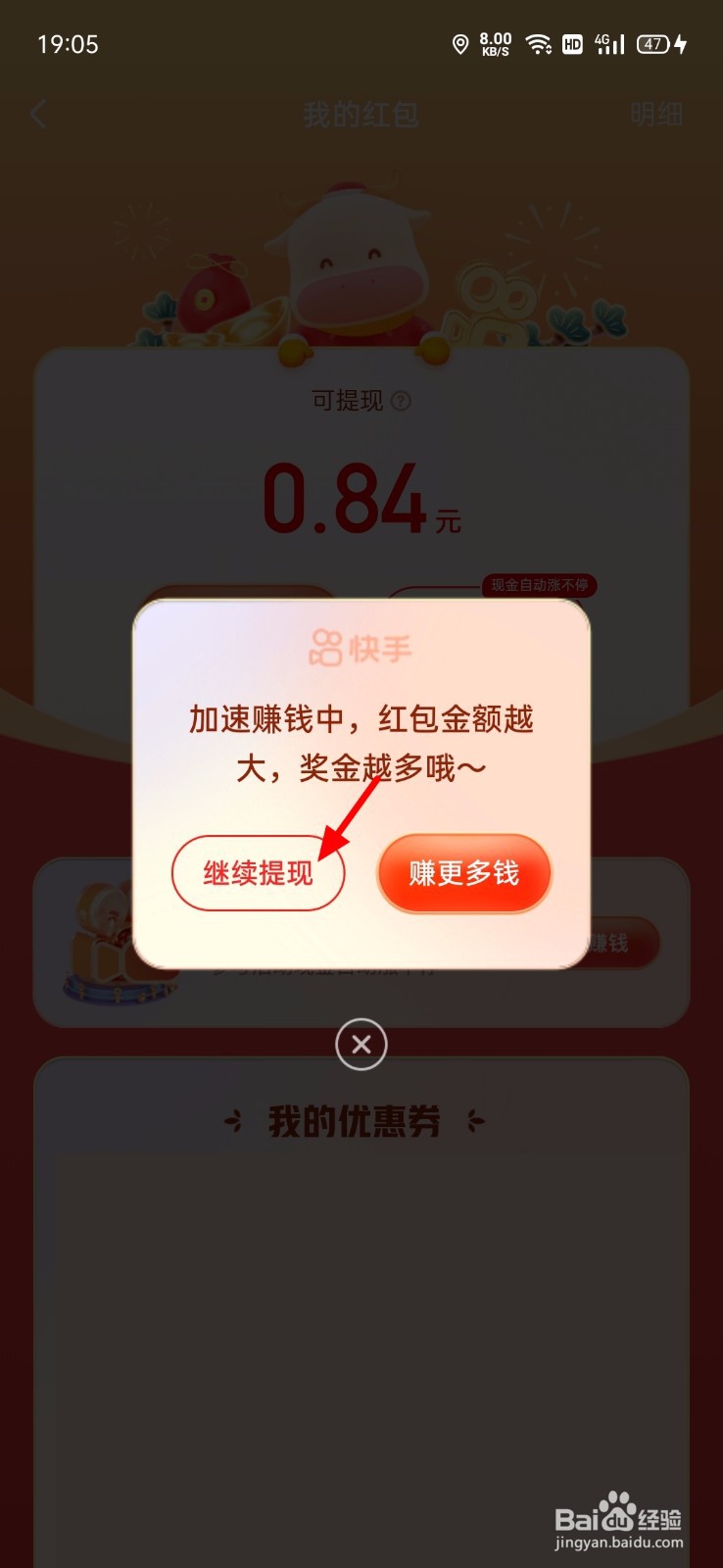Open the 明细 details page
The image size is (723, 1568).
pyautogui.click(x=658, y=114)
